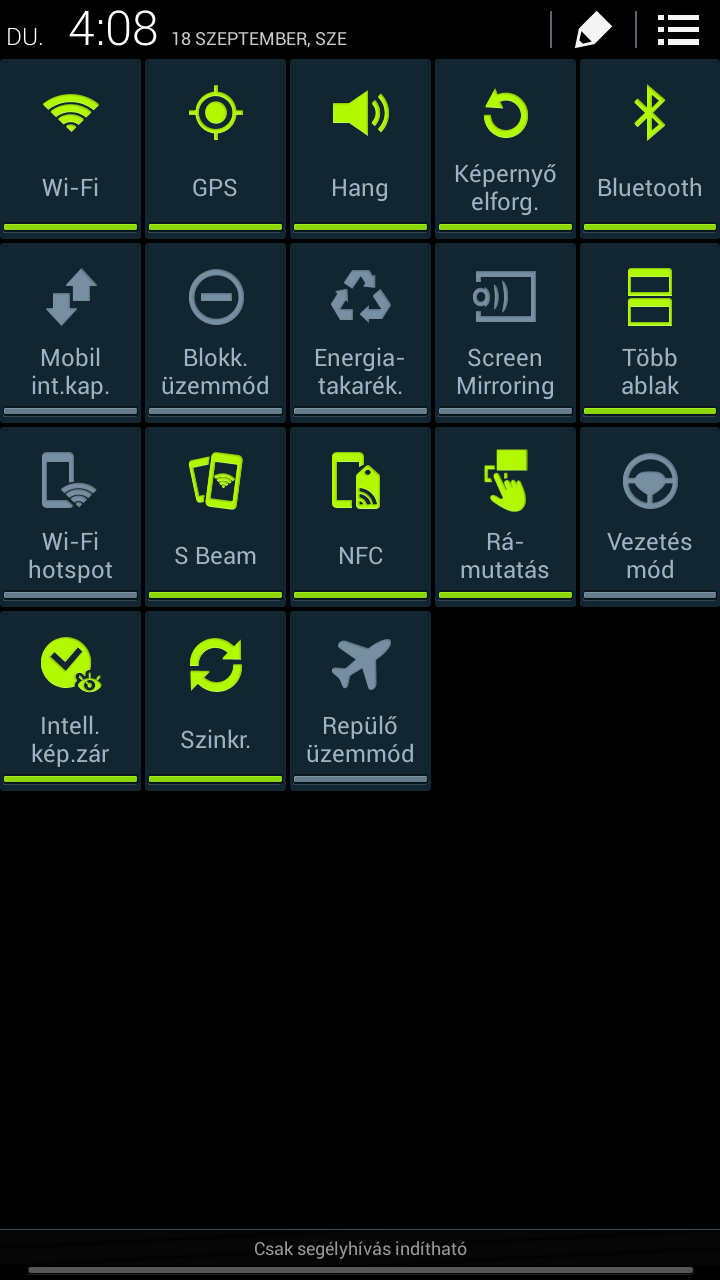This screenshot has width=720, height=1280.
Task: Disable Több ablak multi window
Action: point(650,330)
